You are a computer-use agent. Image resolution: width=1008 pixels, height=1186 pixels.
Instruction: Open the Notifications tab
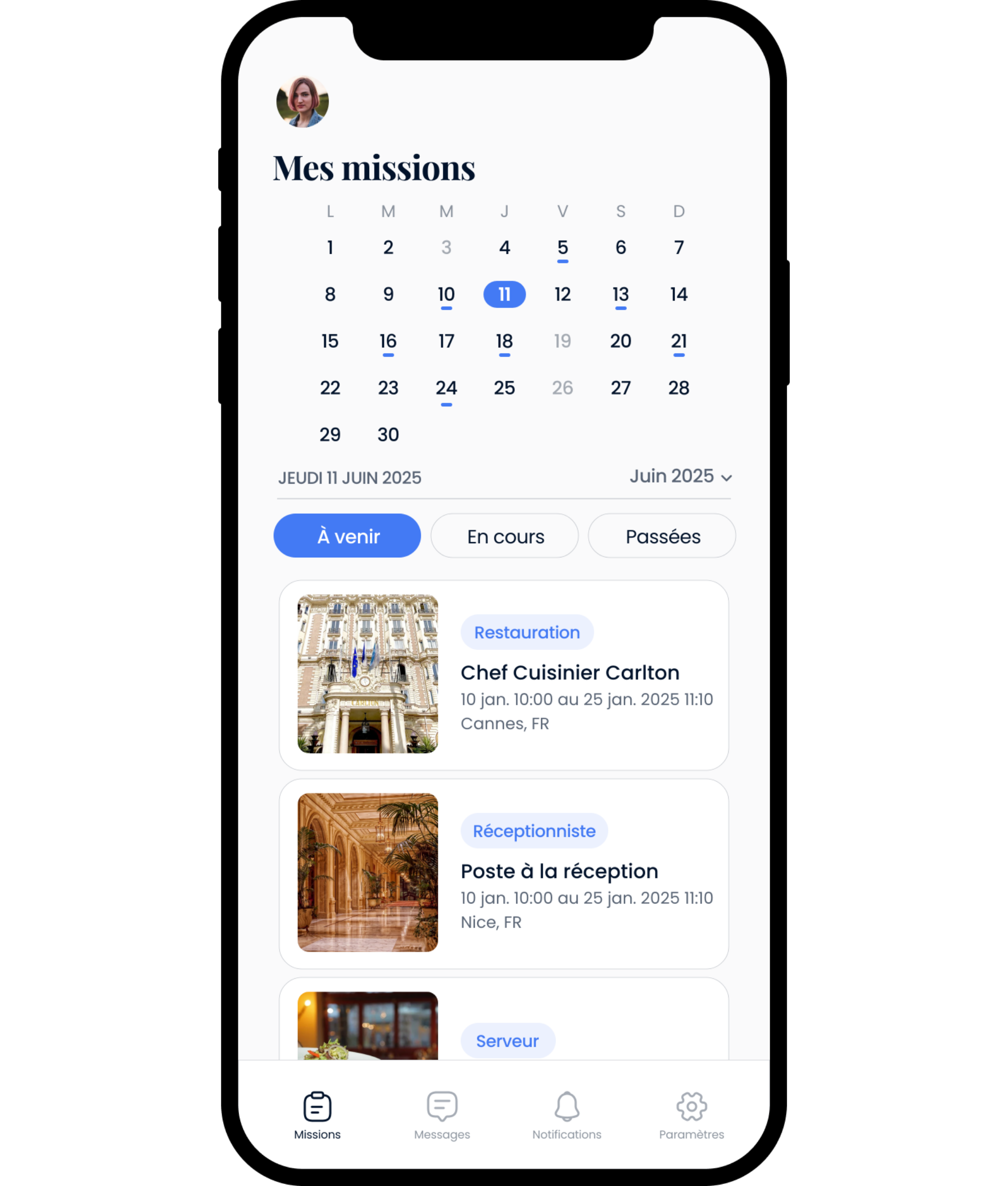pos(567,1116)
